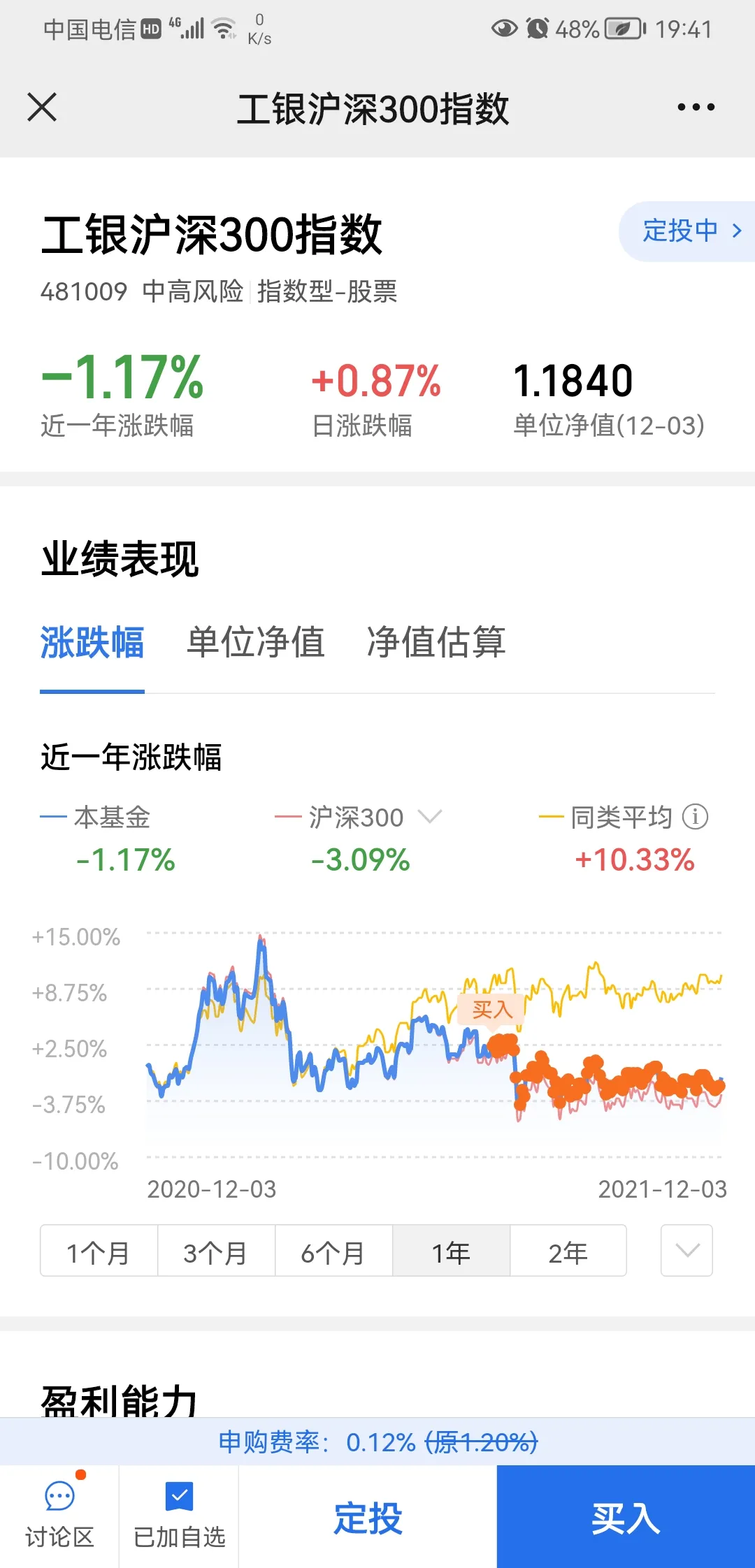The image size is (755, 1568).
Task: Open the 讨论区 discussion area
Action: click(x=59, y=1516)
